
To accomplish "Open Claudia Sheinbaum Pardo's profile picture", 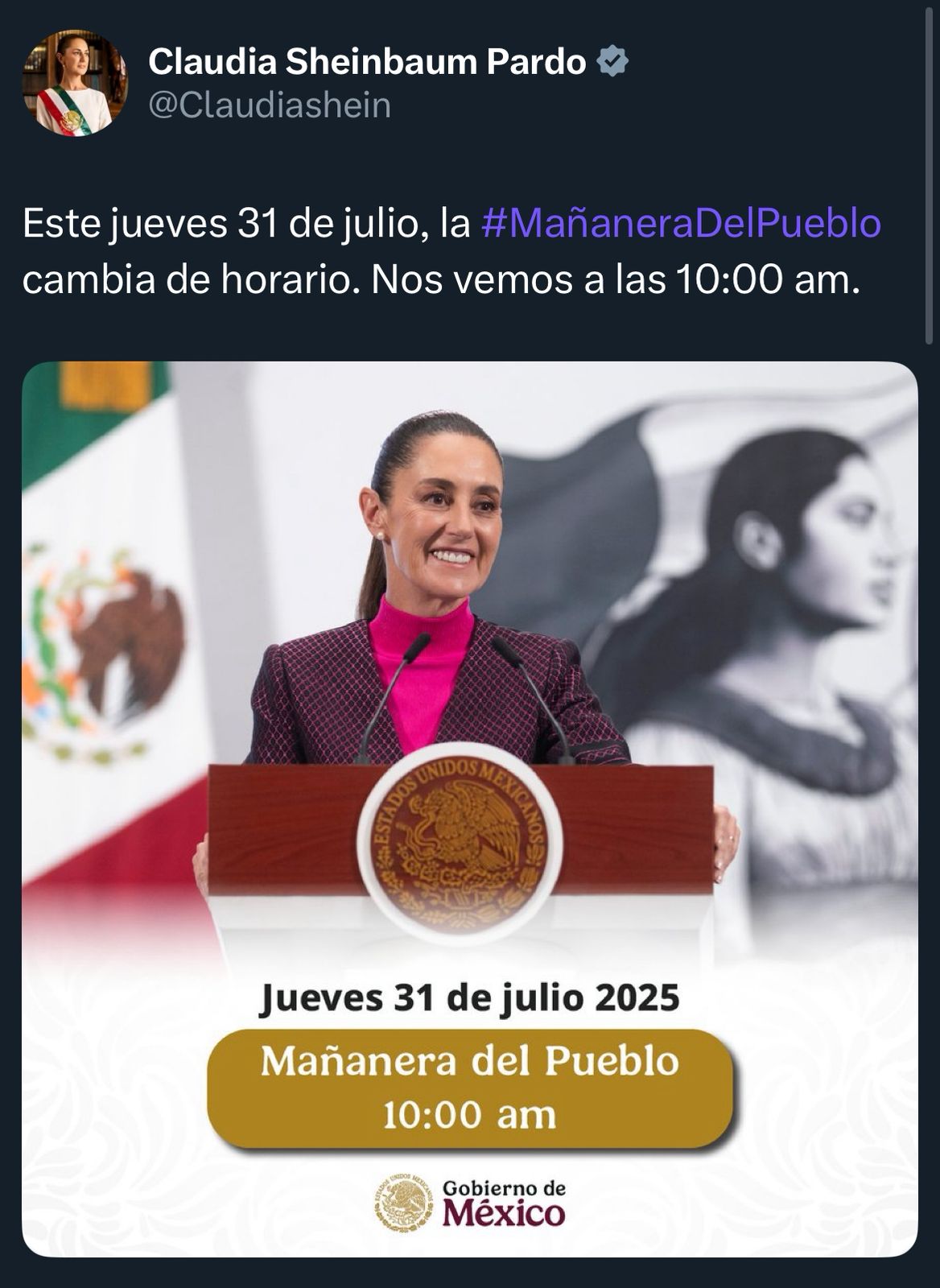I will [x=74, y=83].
